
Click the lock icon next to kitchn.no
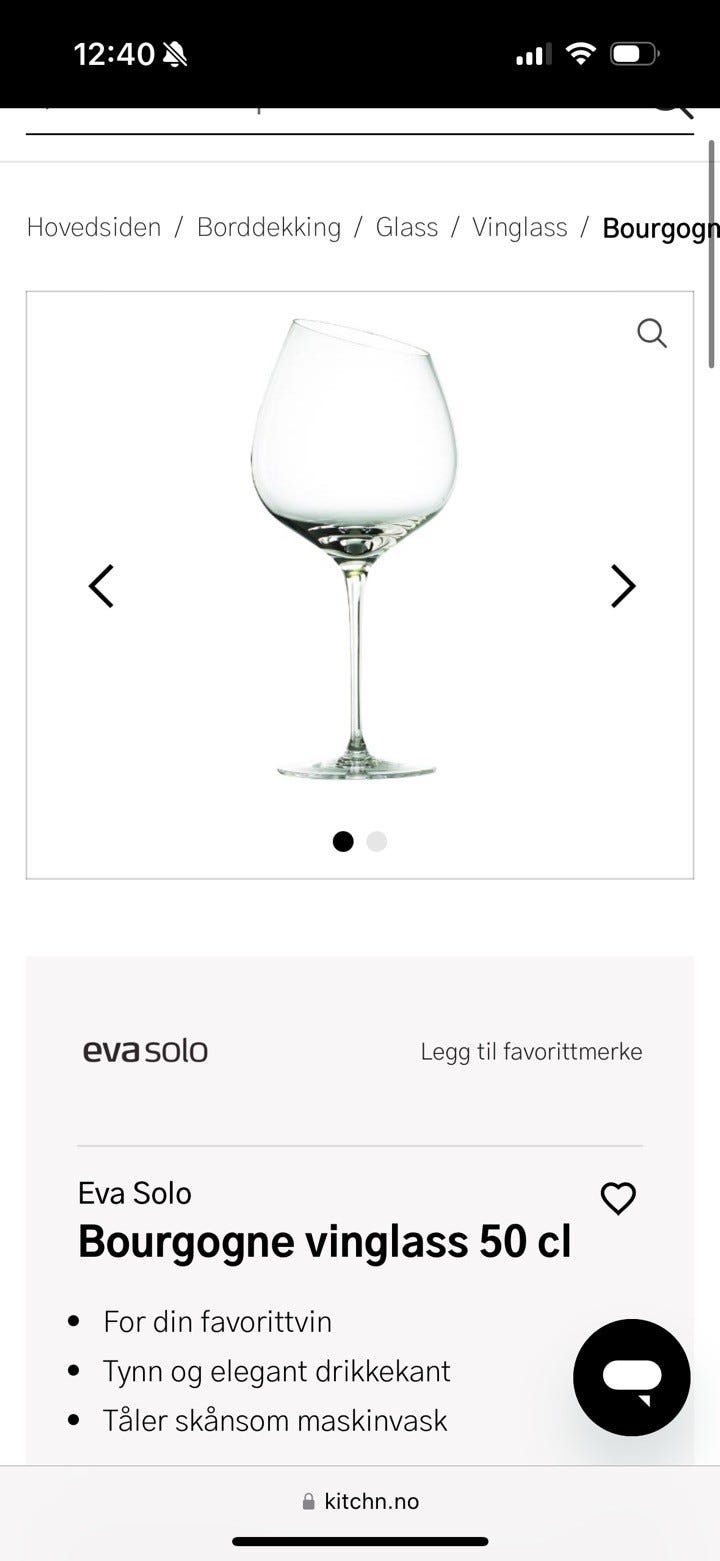pos(307,1500)
